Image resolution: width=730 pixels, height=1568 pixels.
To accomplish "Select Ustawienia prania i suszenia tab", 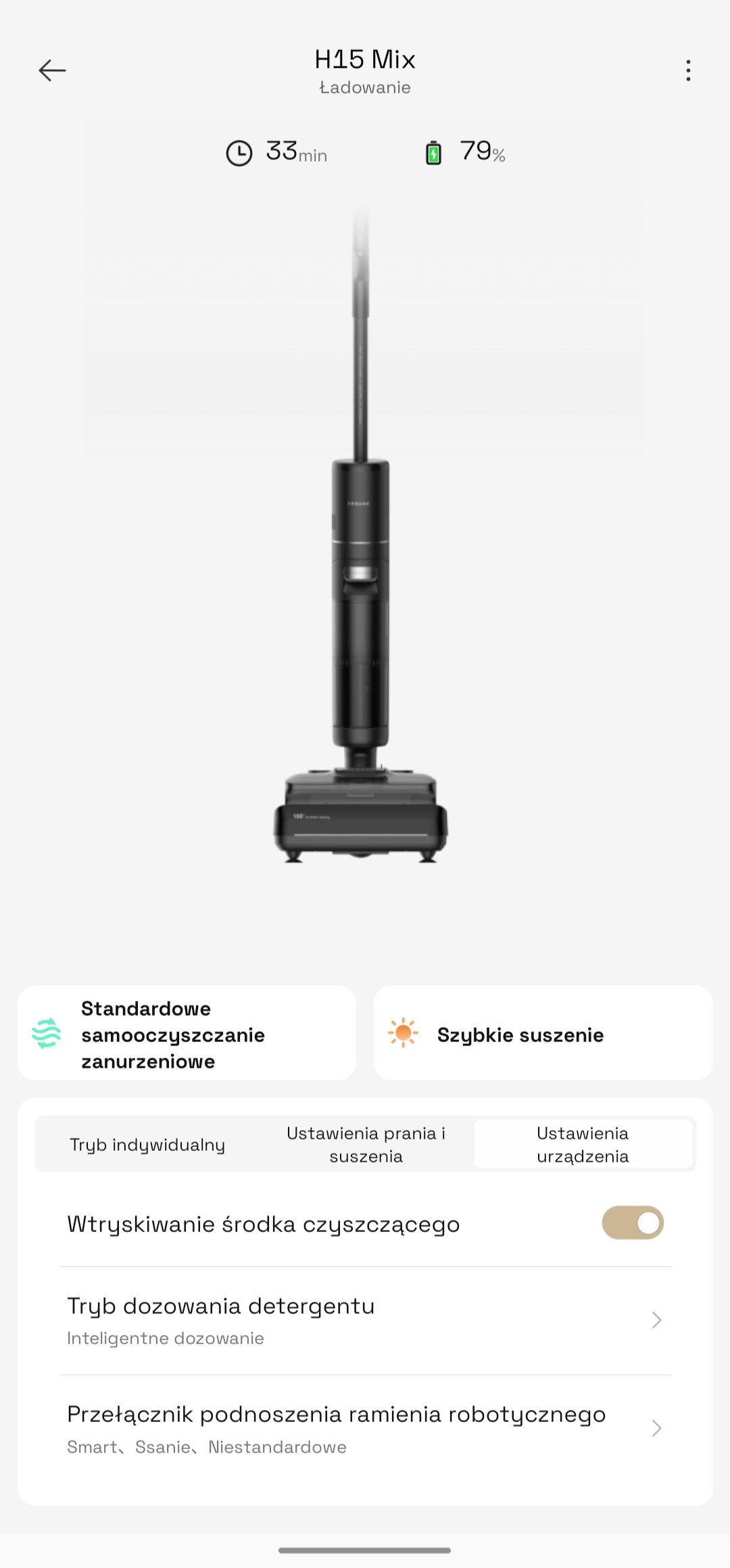I will click(x=366, y=1144).
